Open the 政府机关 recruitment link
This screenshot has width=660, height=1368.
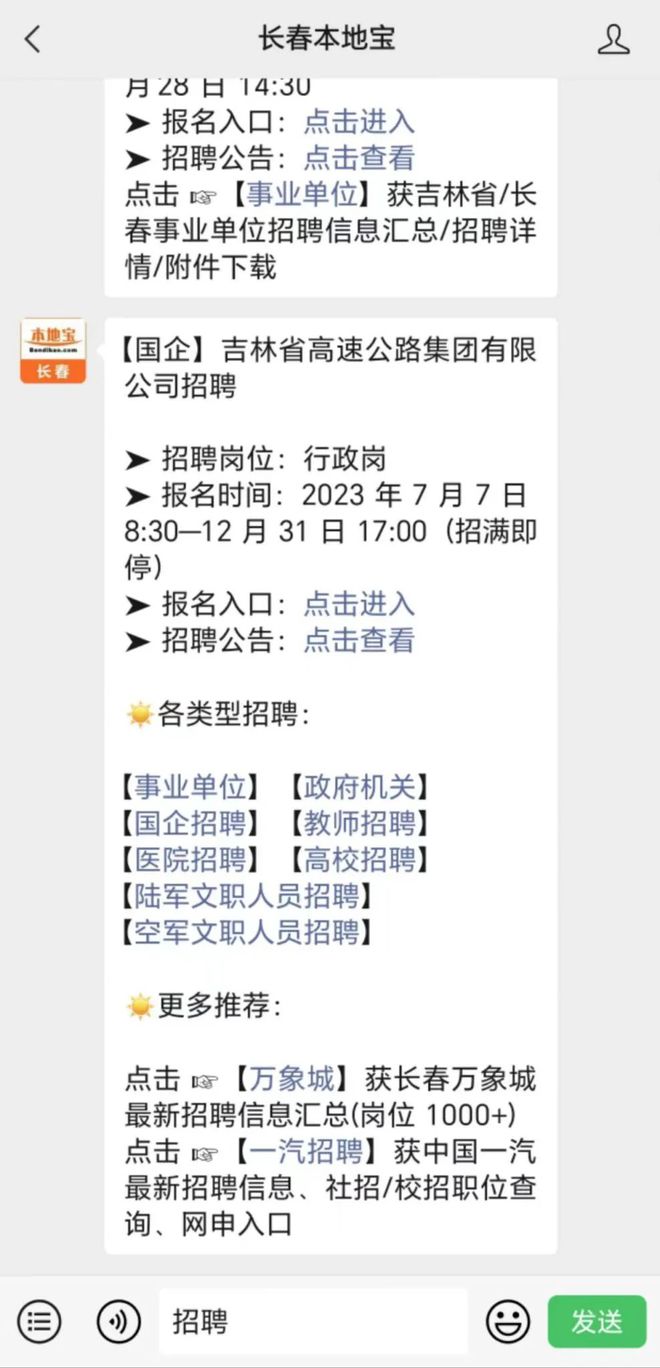click(360, 787)
